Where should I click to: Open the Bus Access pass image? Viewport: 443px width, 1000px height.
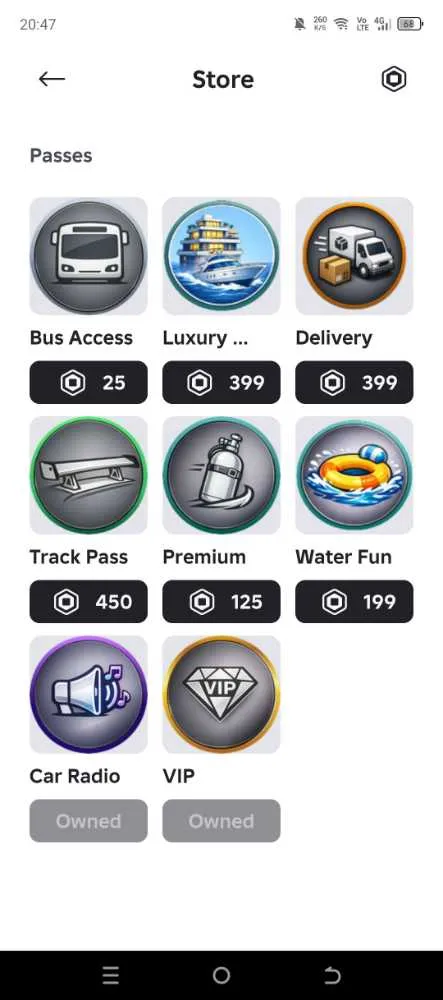pos(89,256)
